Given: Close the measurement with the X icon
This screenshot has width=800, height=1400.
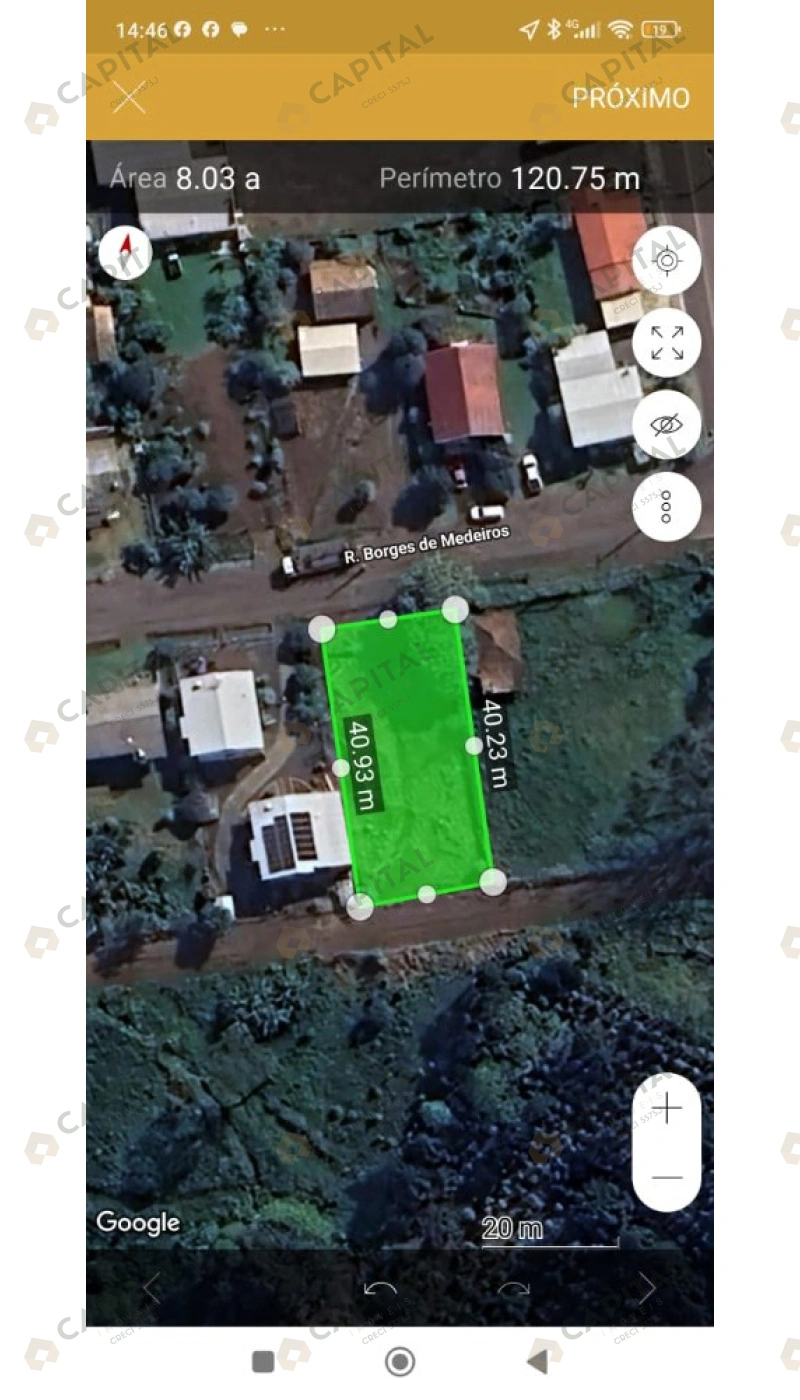Looking at the screenshot, I should coord(129,98).
